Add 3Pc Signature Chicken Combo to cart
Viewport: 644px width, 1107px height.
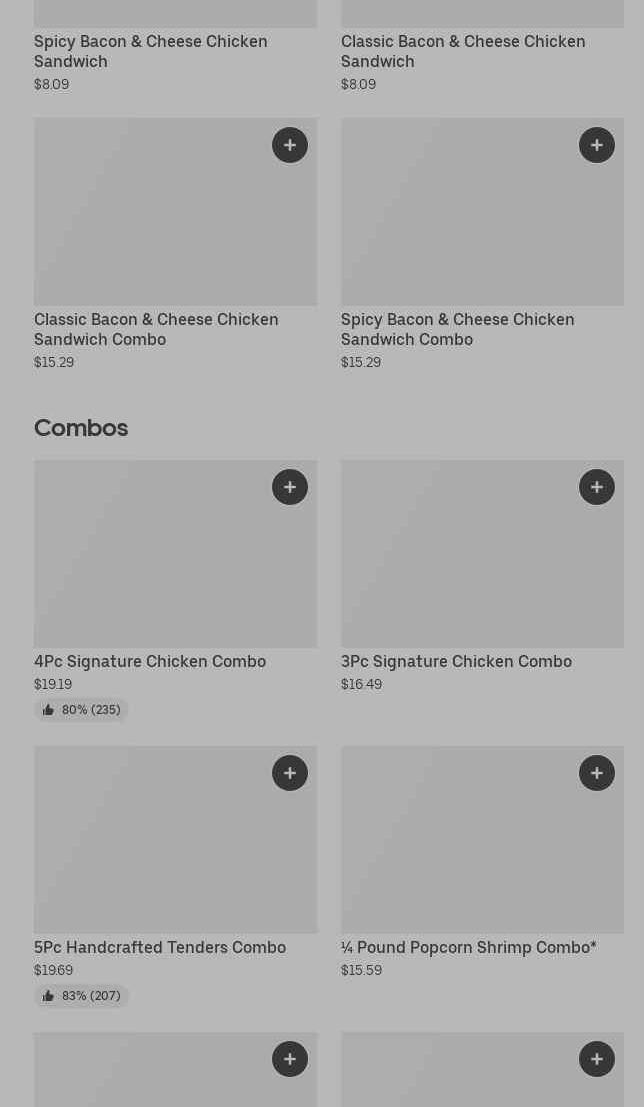coord(597,487)
